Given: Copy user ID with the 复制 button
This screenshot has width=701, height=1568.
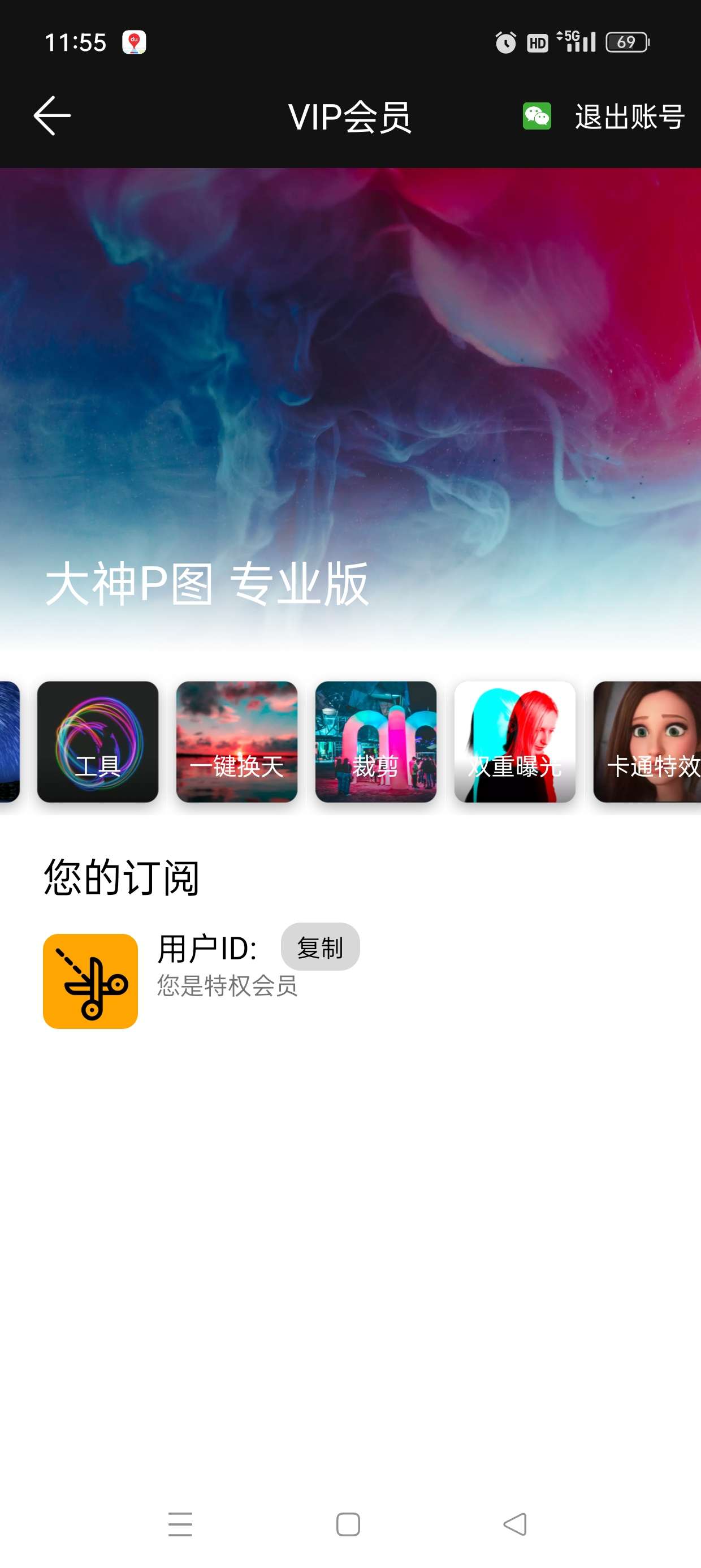Looking at the screenshot, I should (320, 947).
